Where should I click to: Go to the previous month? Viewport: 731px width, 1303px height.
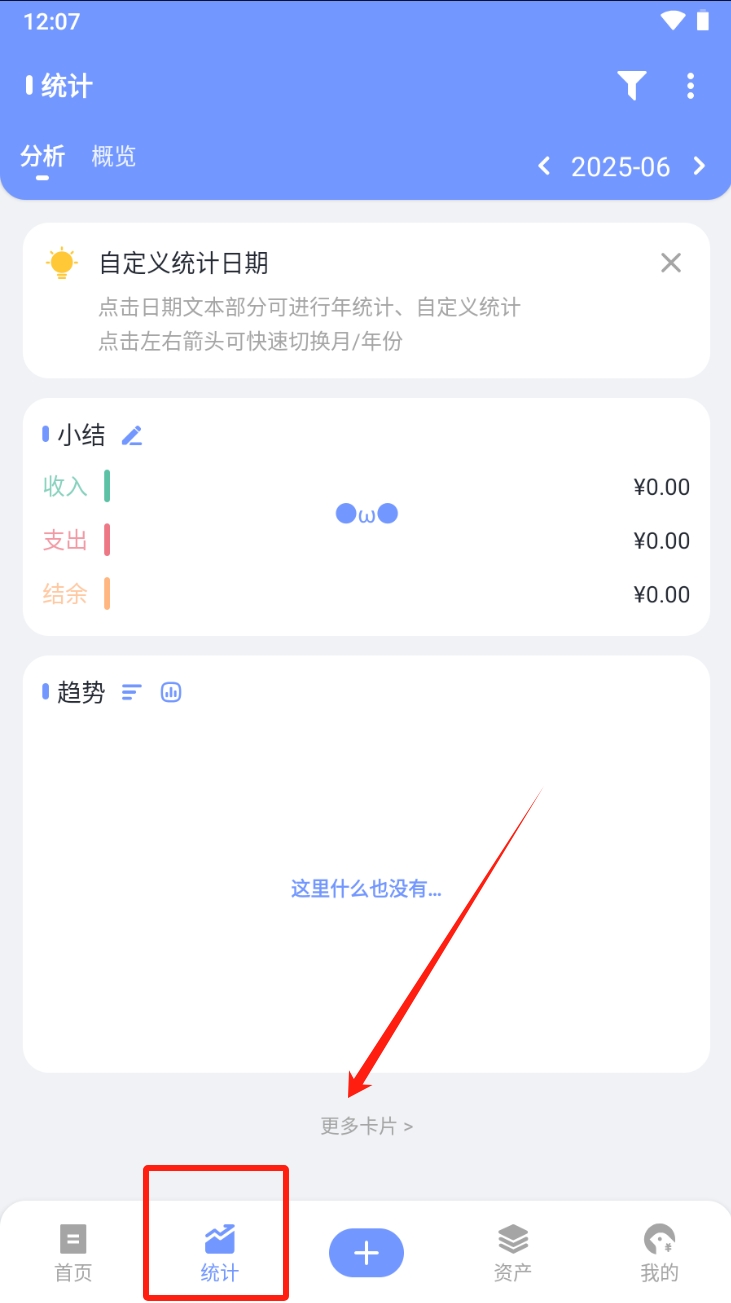[x=544, y=166]
